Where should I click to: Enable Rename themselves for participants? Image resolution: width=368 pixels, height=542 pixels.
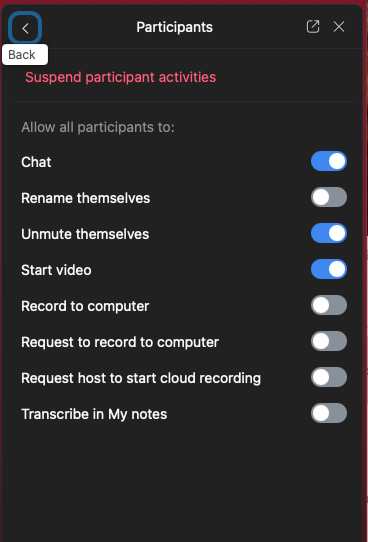click(329, 197)
